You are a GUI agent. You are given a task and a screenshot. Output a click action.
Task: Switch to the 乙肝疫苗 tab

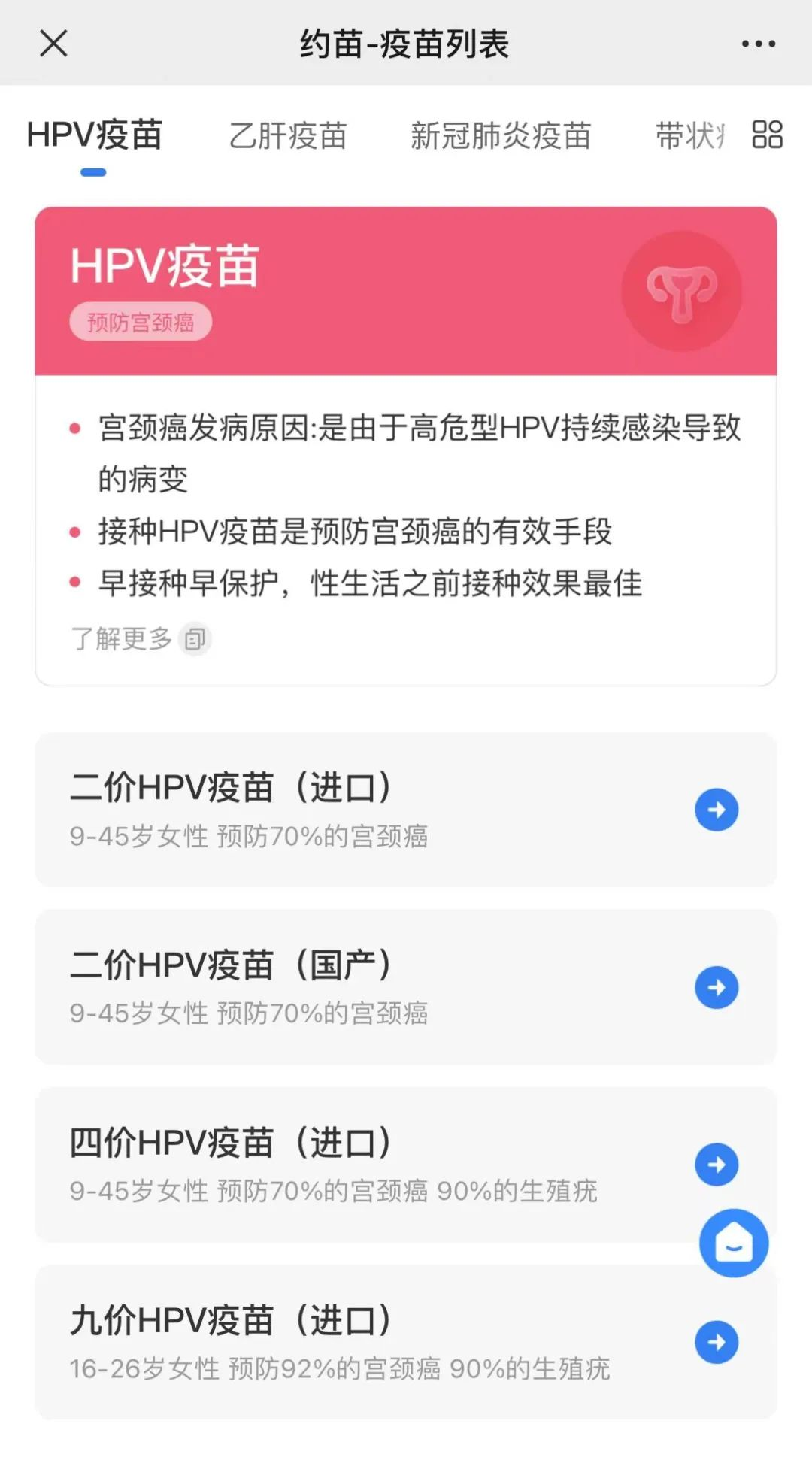pyautogui.click(x=288, y=136)
